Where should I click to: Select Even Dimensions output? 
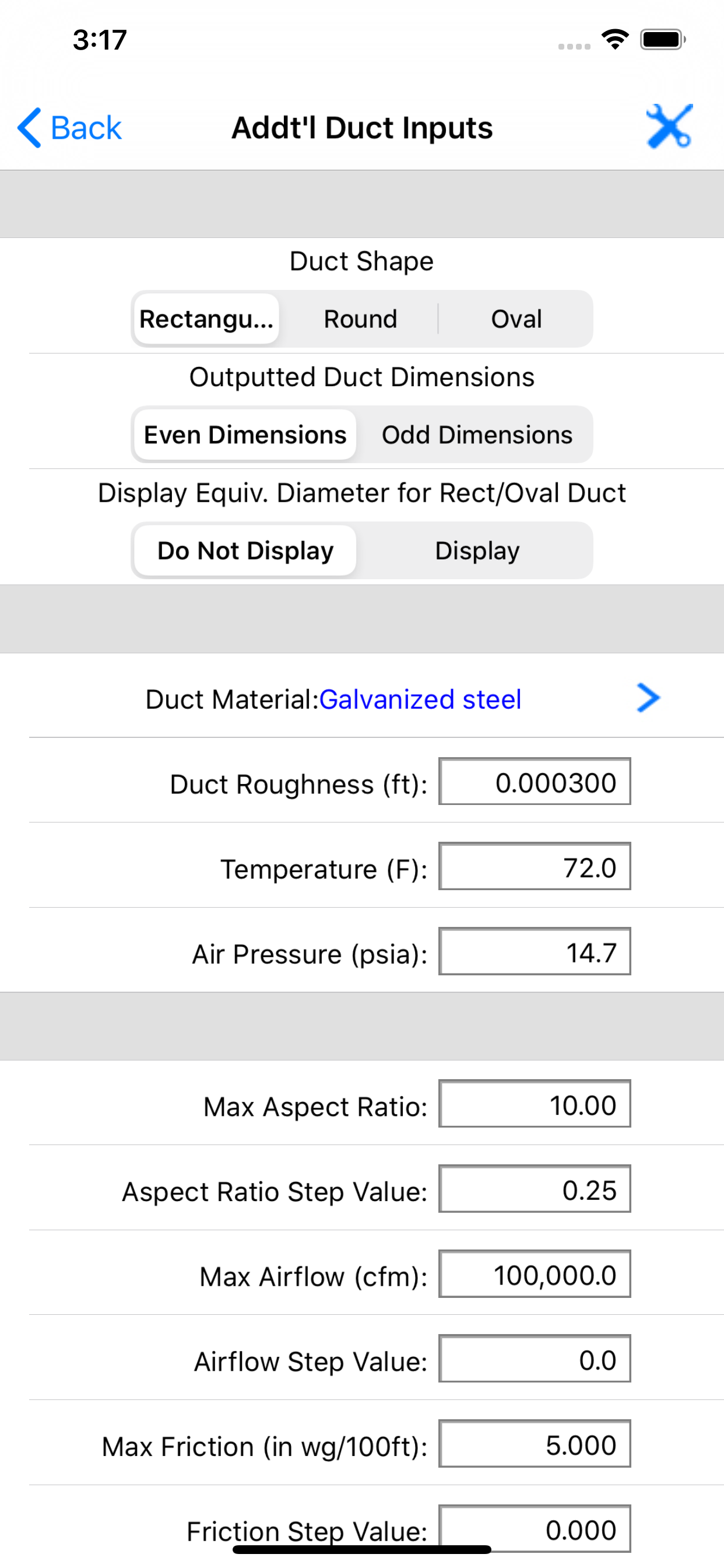click(245, 435)
